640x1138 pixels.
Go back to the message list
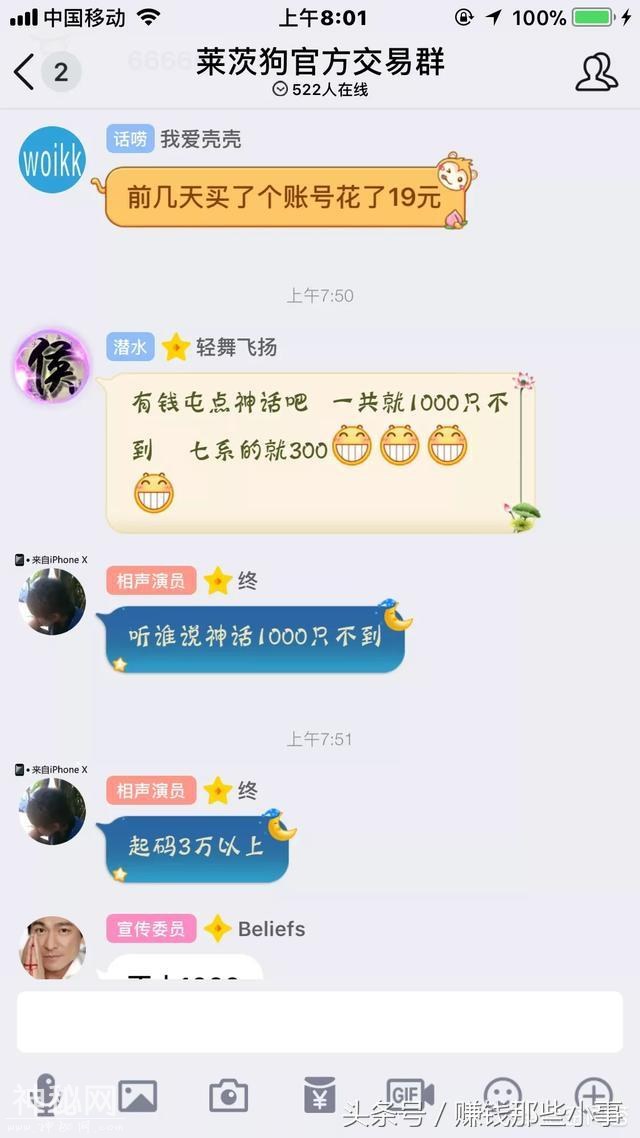(26, 72)
